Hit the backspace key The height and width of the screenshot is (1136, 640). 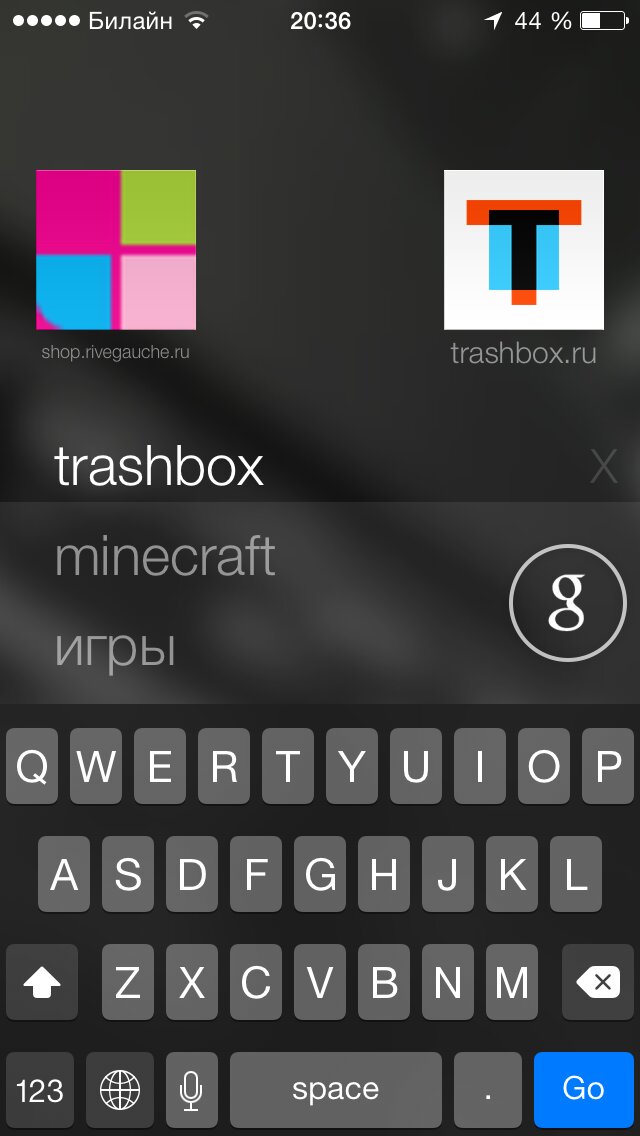600,983
